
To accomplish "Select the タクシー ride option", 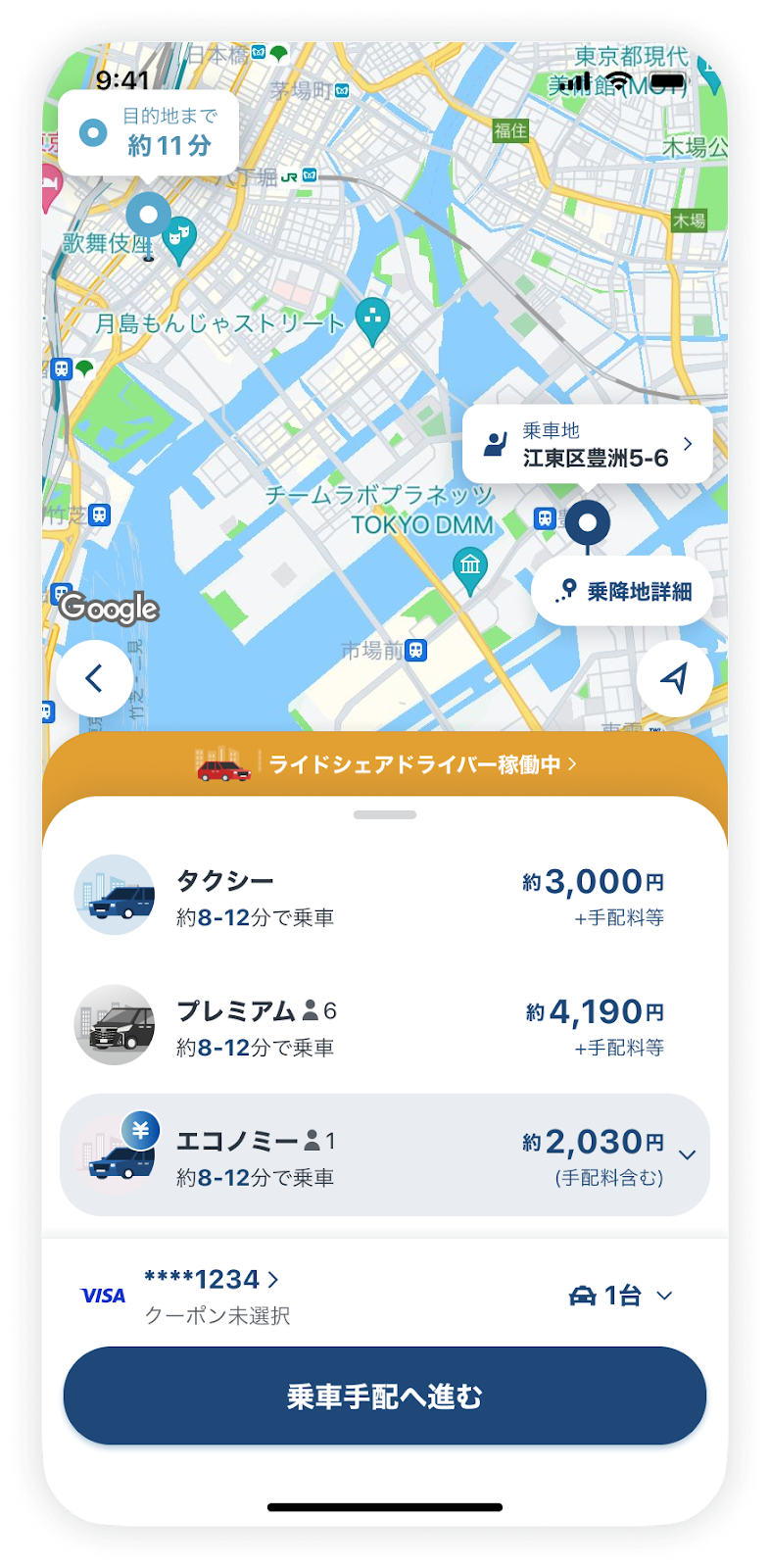I will (x=384, y=896).
